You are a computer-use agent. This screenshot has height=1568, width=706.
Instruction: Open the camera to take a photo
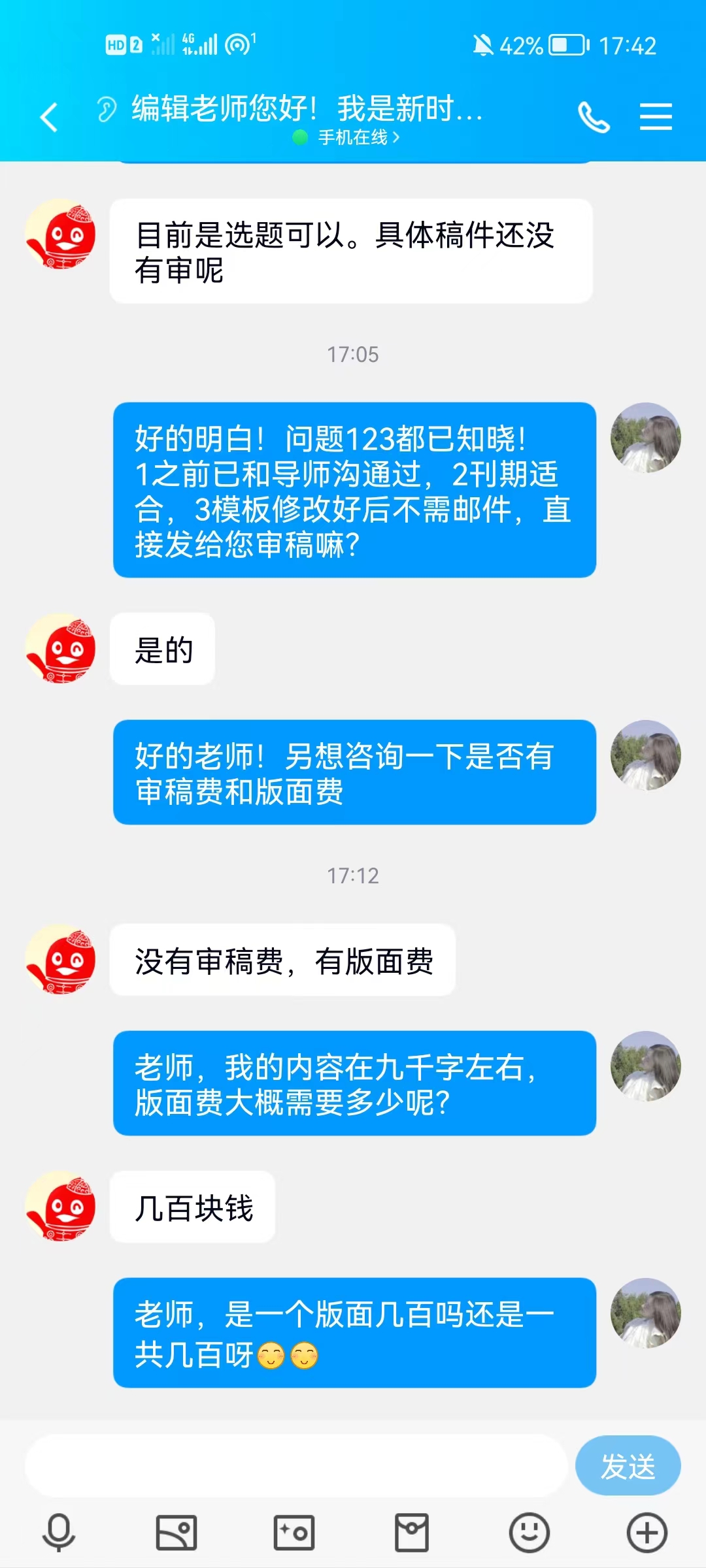point(294,1533)
